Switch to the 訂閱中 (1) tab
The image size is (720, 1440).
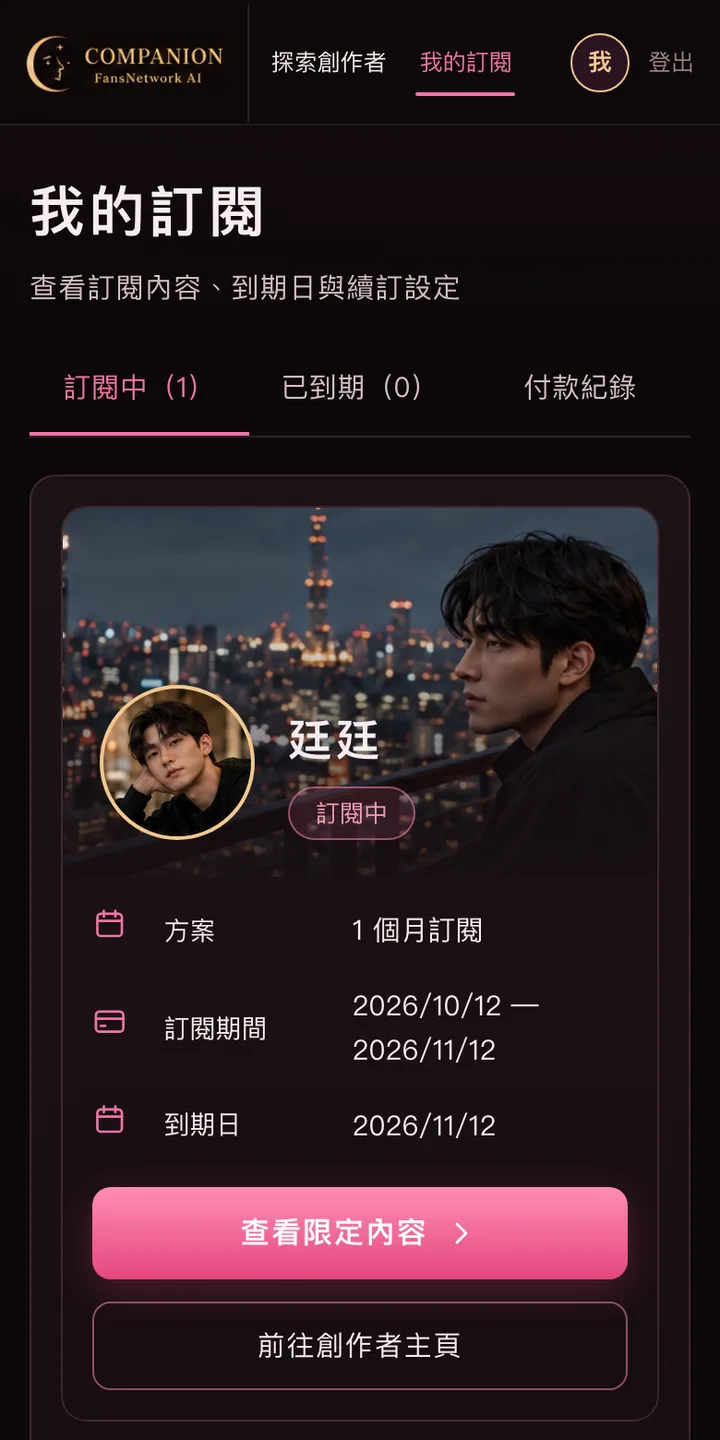point(139,388)
